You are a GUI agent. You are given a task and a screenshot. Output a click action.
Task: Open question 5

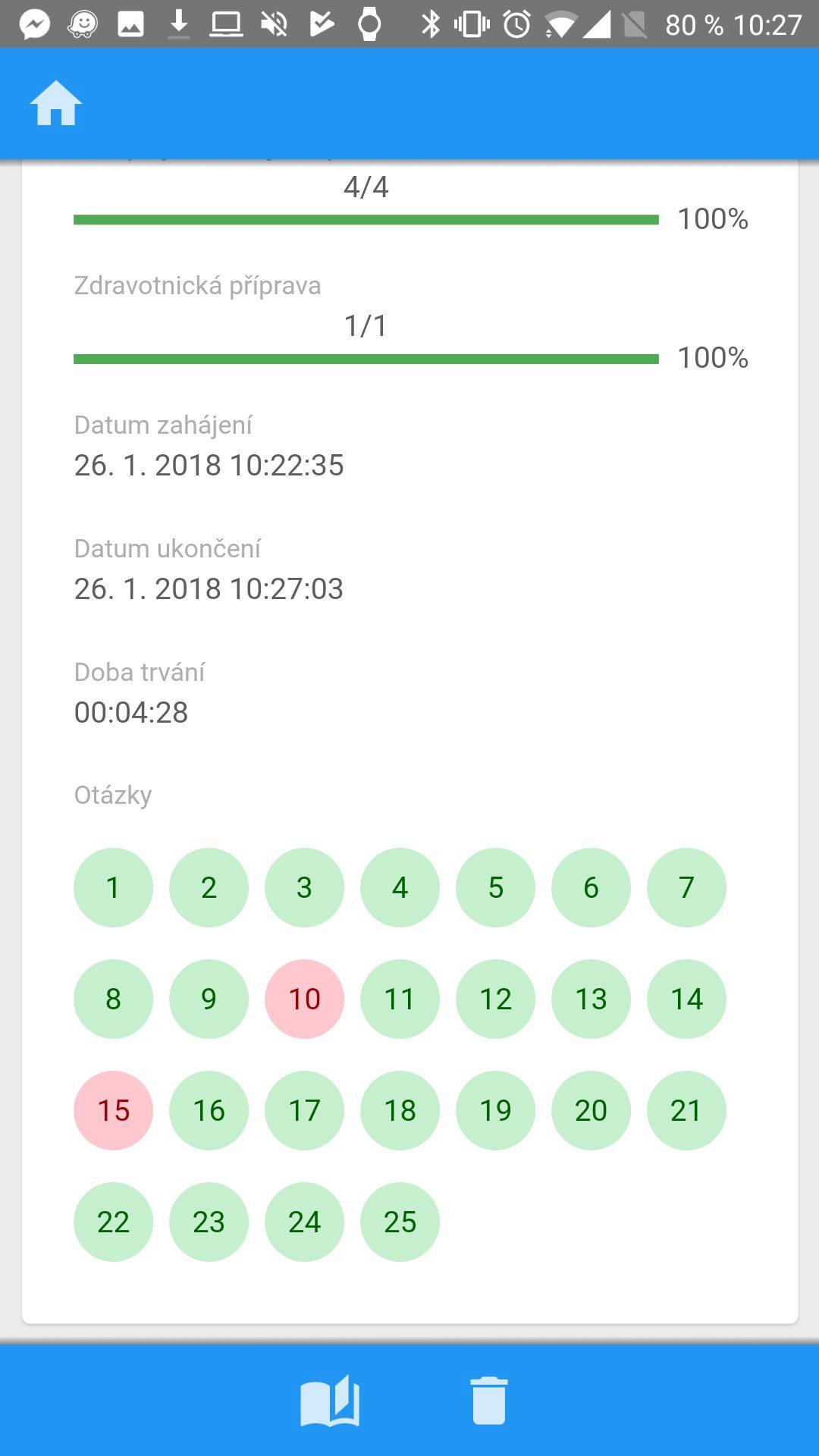495,887
